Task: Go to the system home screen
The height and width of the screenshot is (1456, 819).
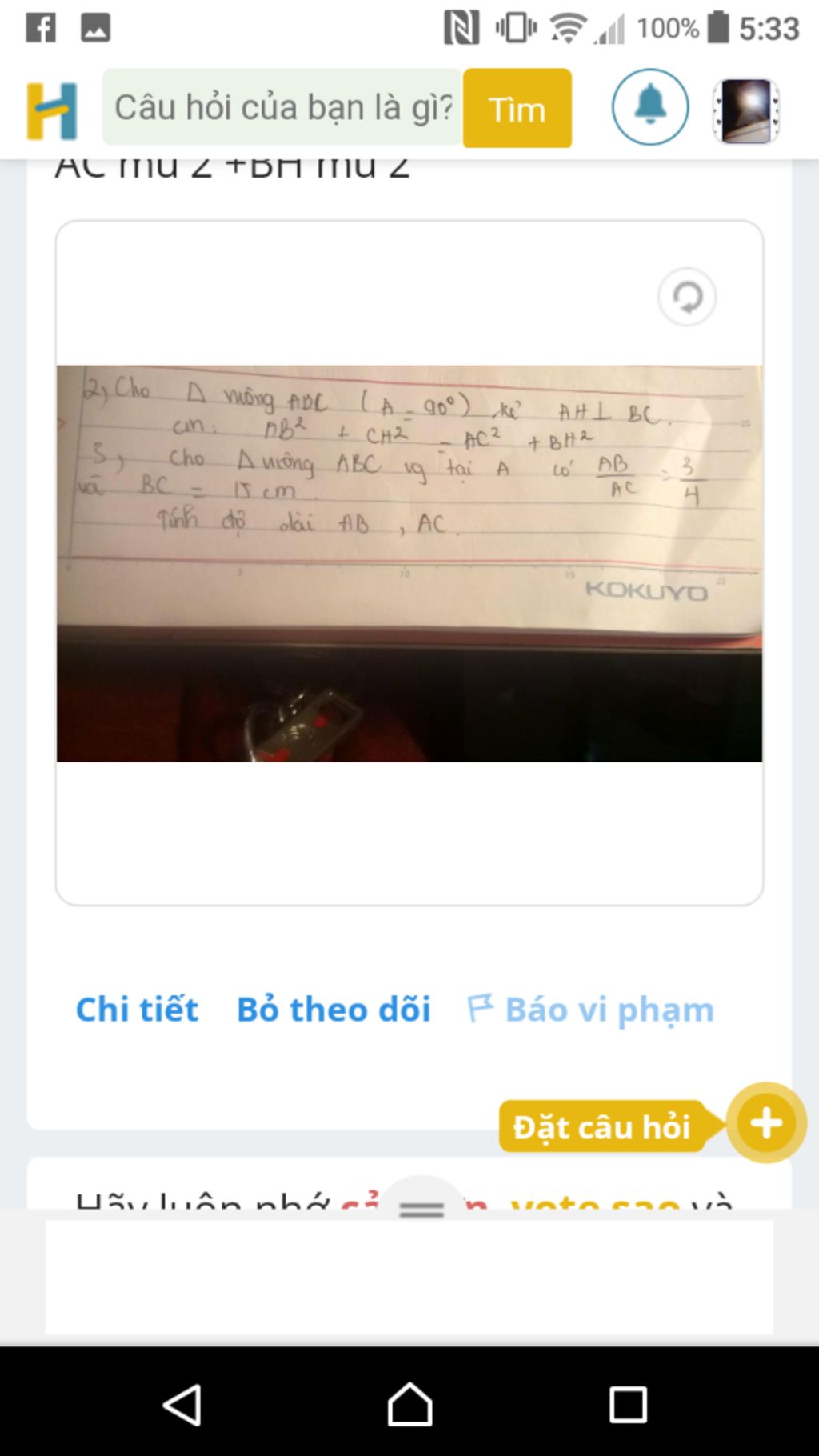Action: [x=409, y=1405]
